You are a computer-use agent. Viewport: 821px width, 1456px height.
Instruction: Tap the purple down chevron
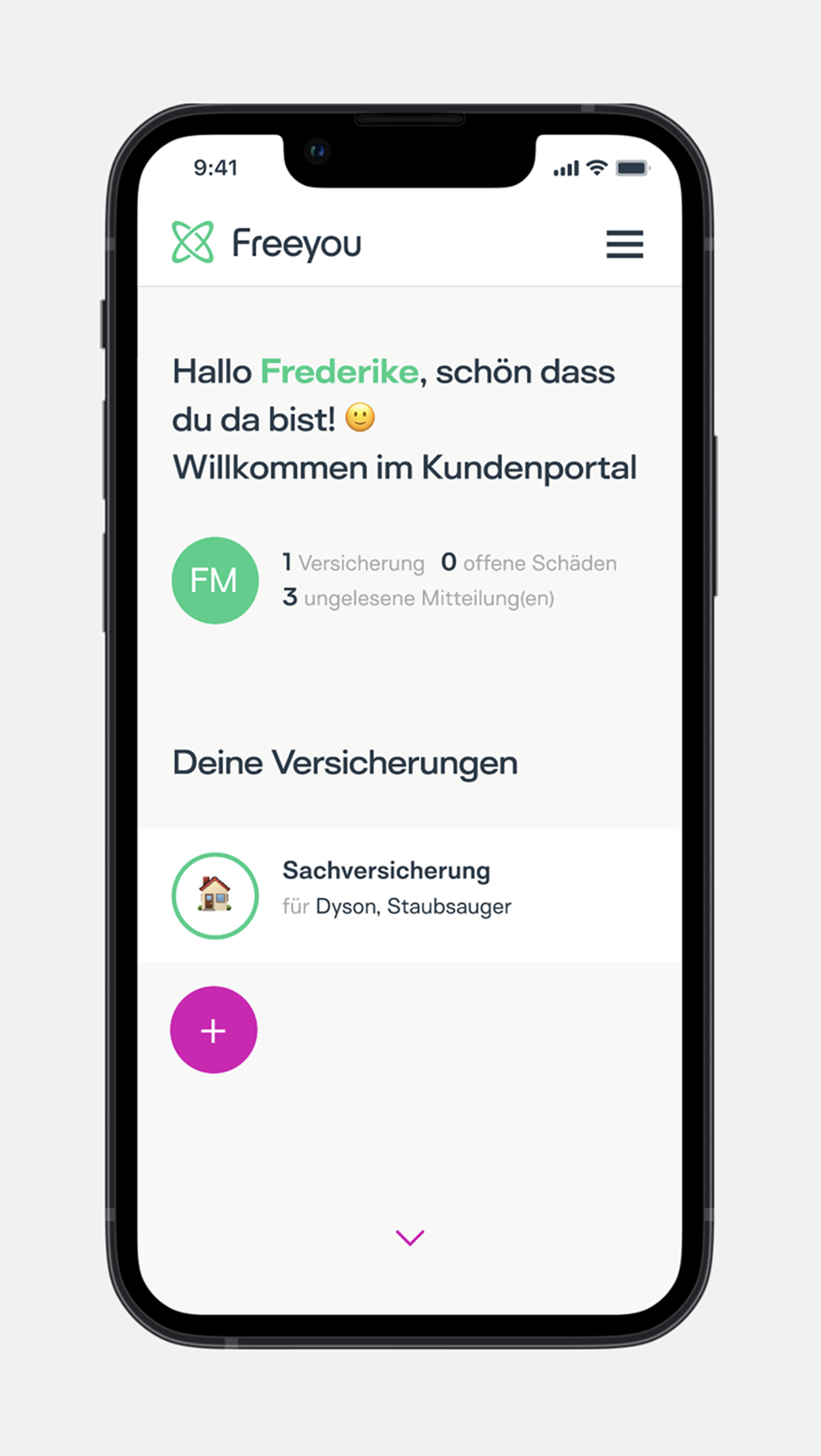click(x=410, y=1237)
